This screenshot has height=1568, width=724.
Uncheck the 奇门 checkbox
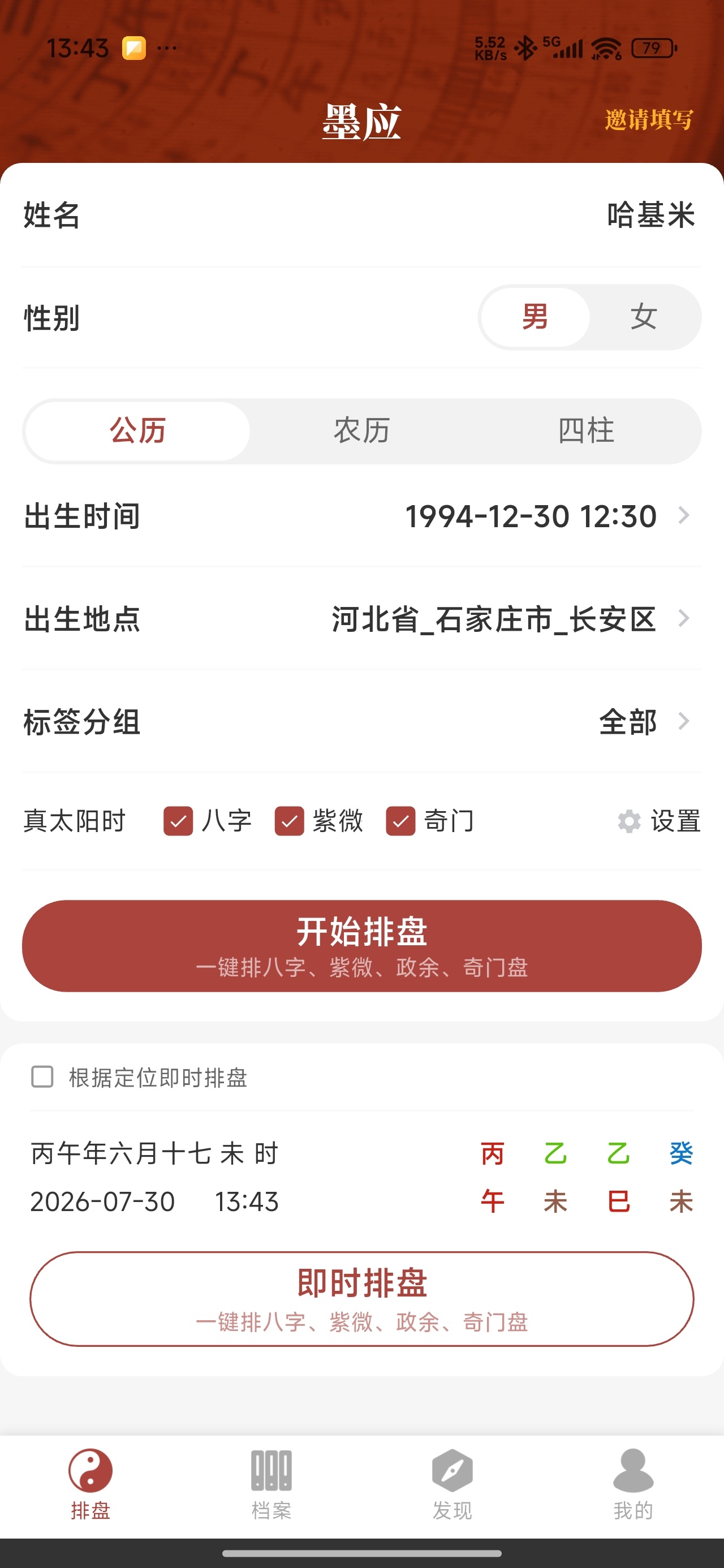[x=400, y=821]
